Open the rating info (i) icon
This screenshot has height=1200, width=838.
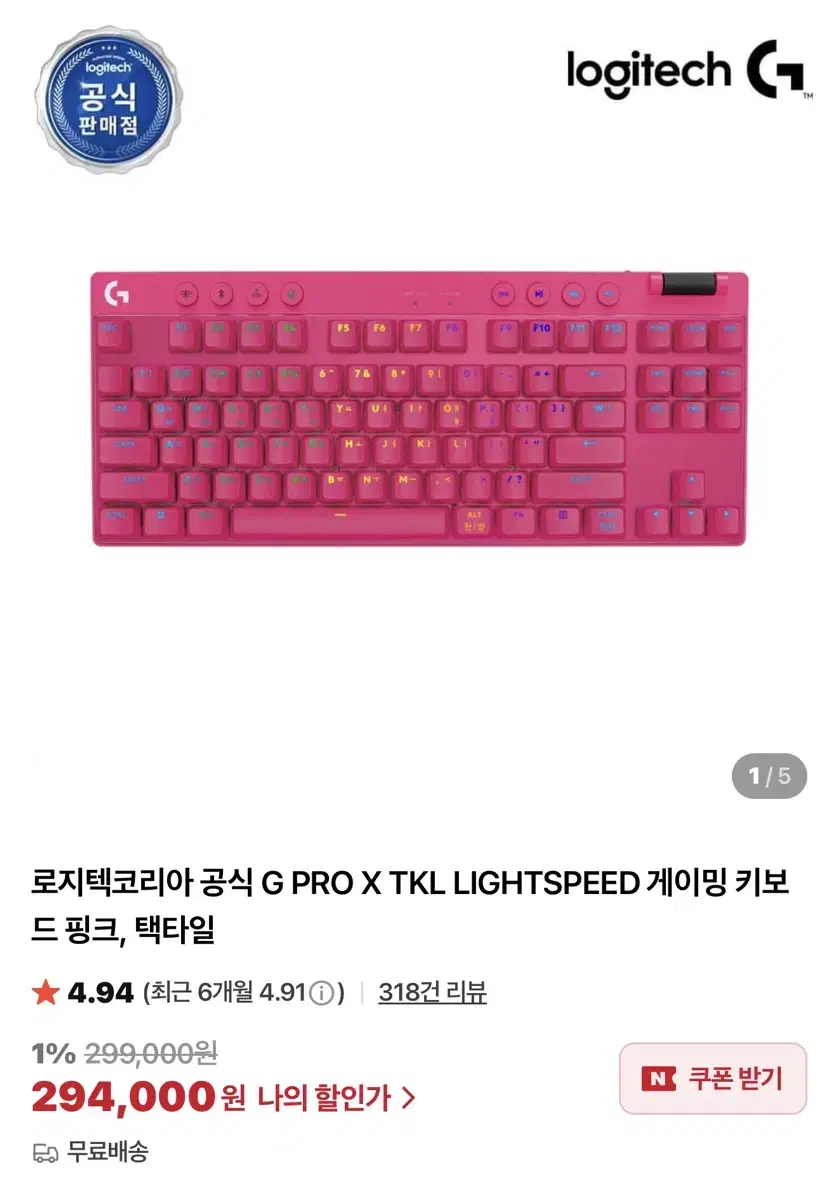[322, 990]
